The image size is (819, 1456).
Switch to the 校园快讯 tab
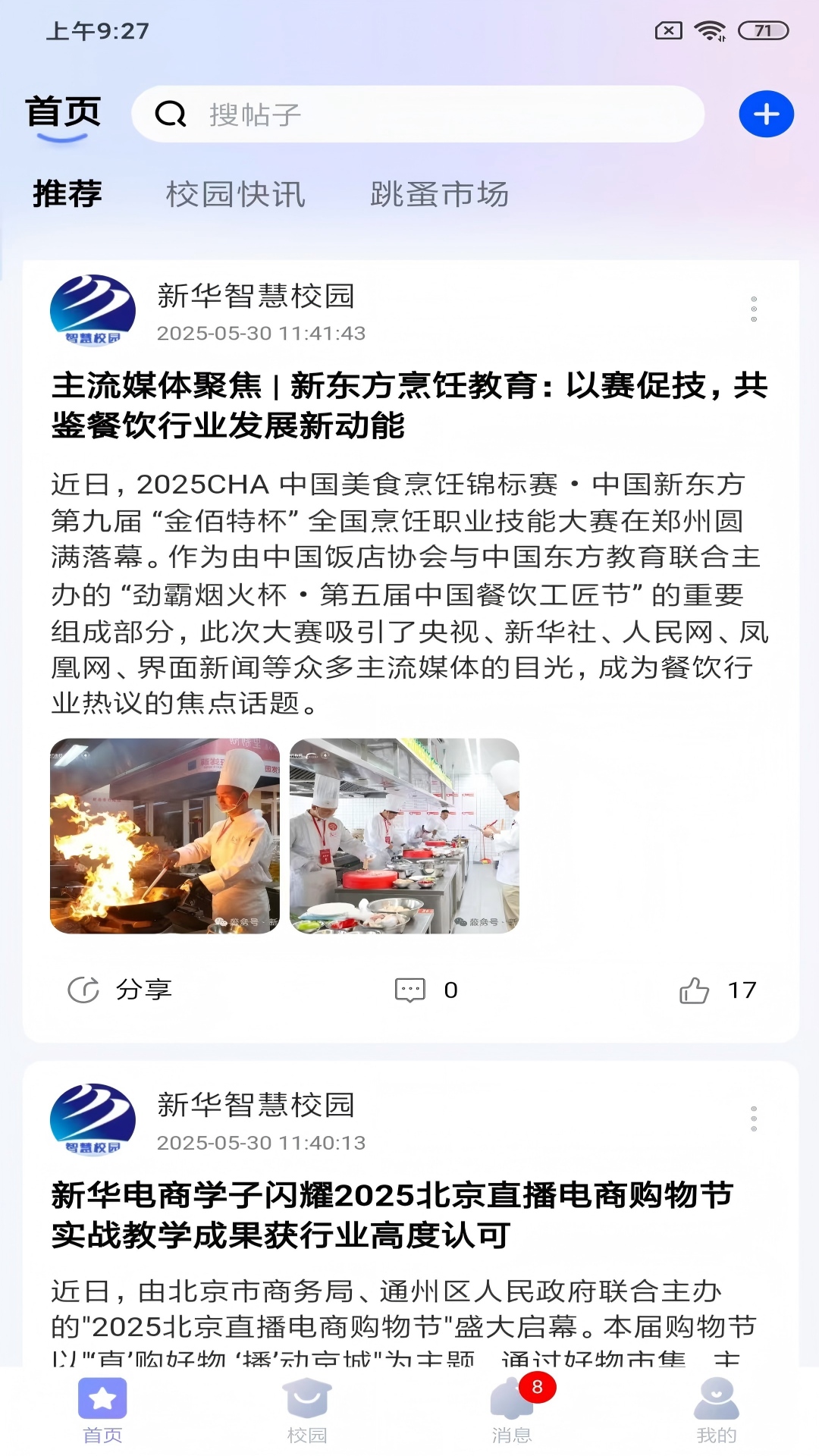click(235, 195)
